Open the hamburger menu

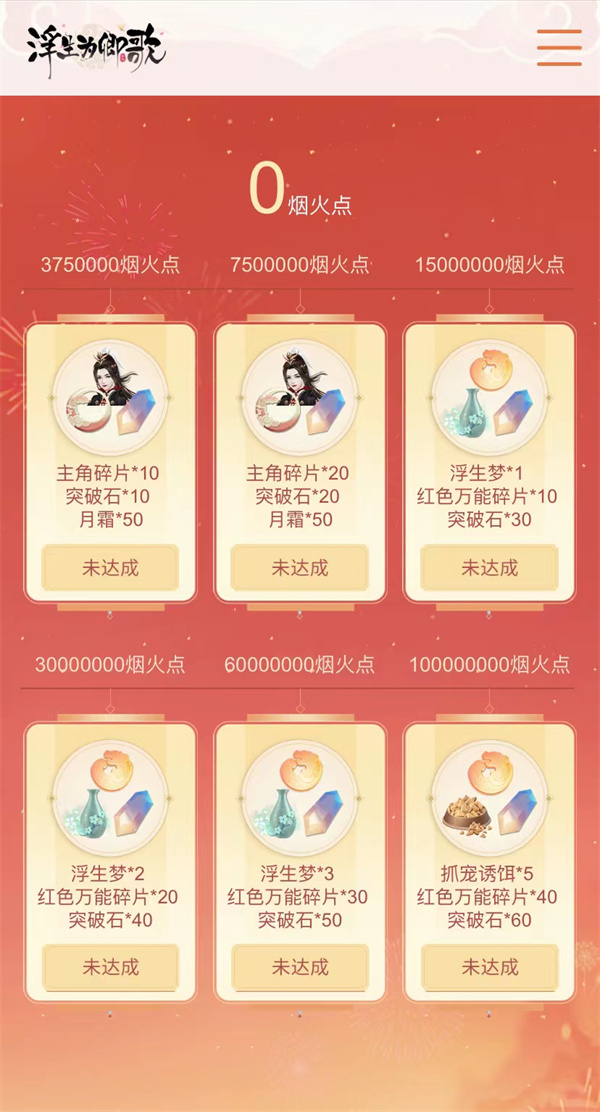tap(559, 47)
